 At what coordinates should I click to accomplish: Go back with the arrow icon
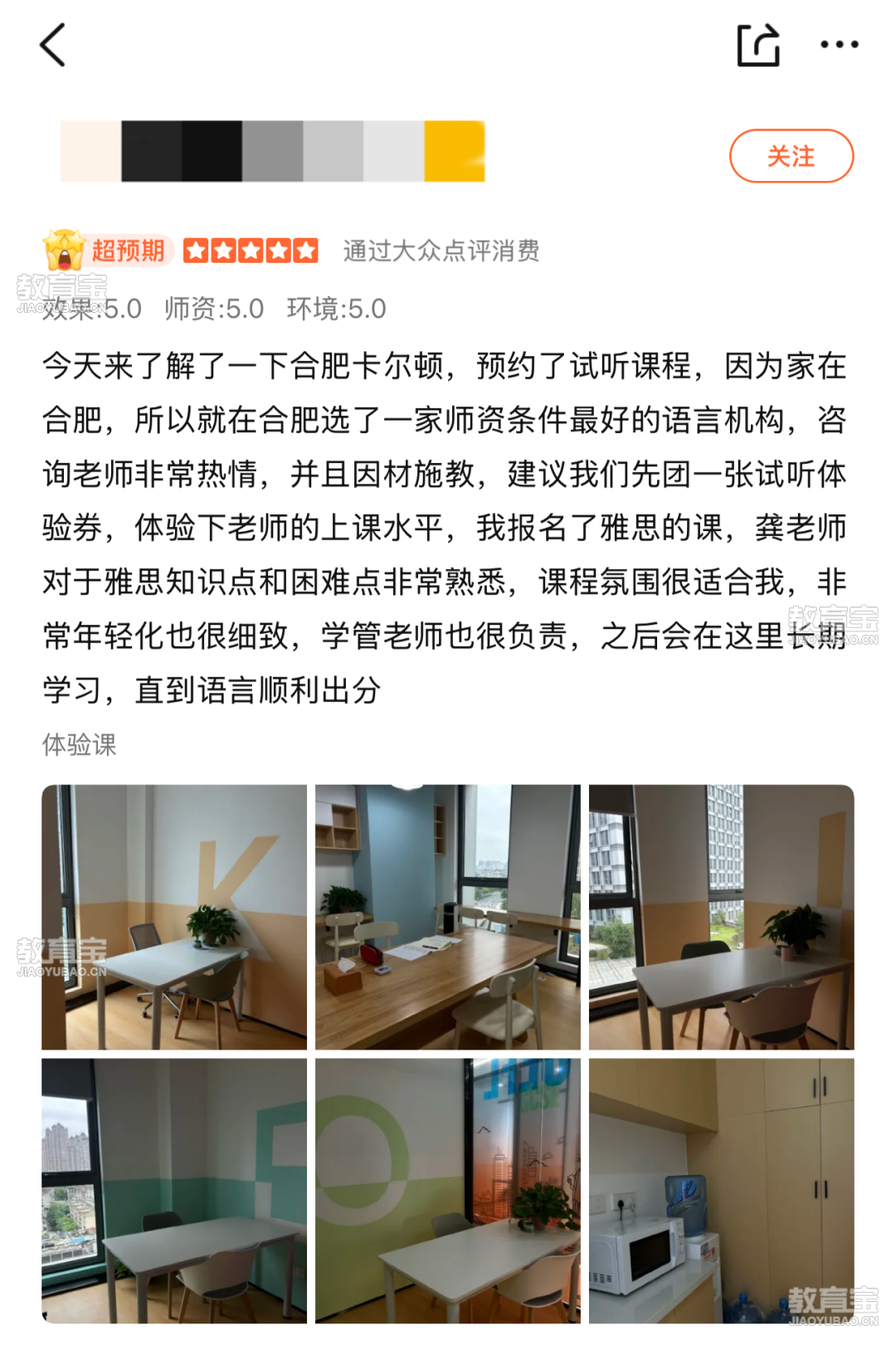[x=53, y=45]
